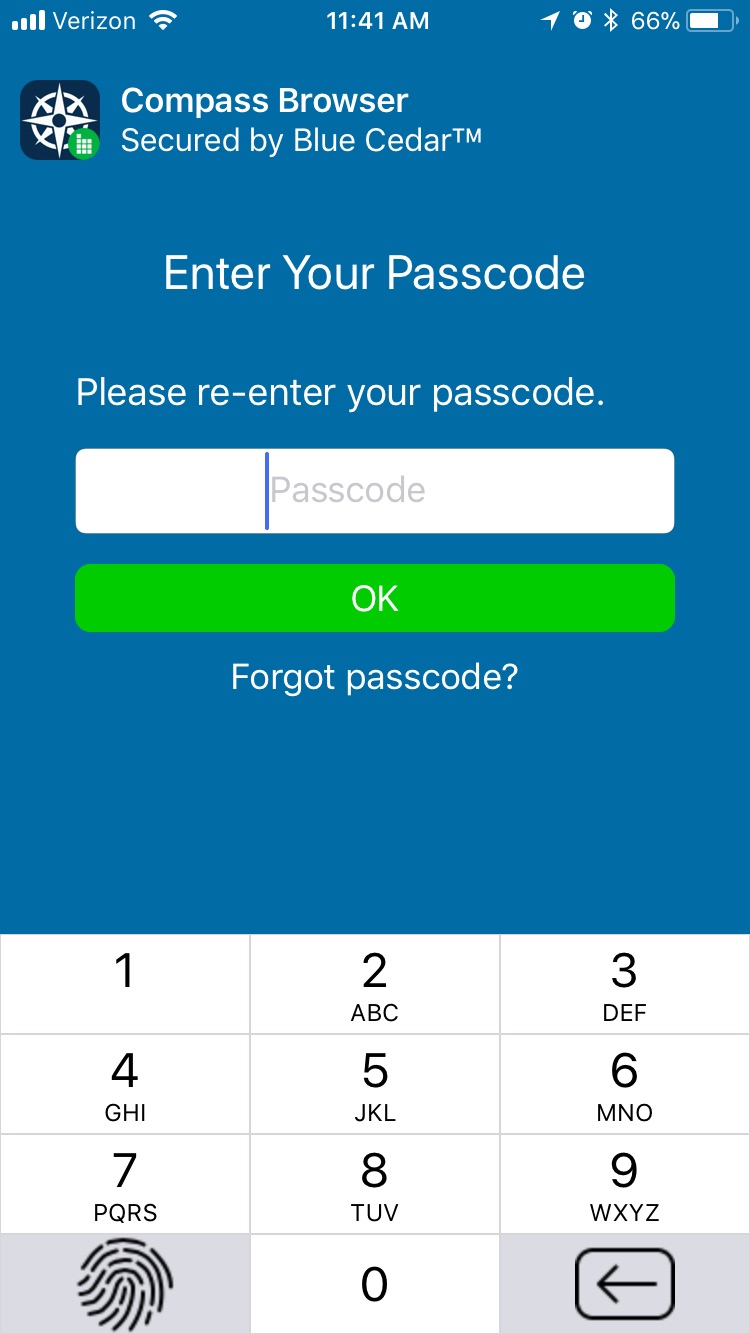The height and width of the screenshot is (1334, 750).
Task: Enter digit 3 on keypad
Action: coord(625,984)
